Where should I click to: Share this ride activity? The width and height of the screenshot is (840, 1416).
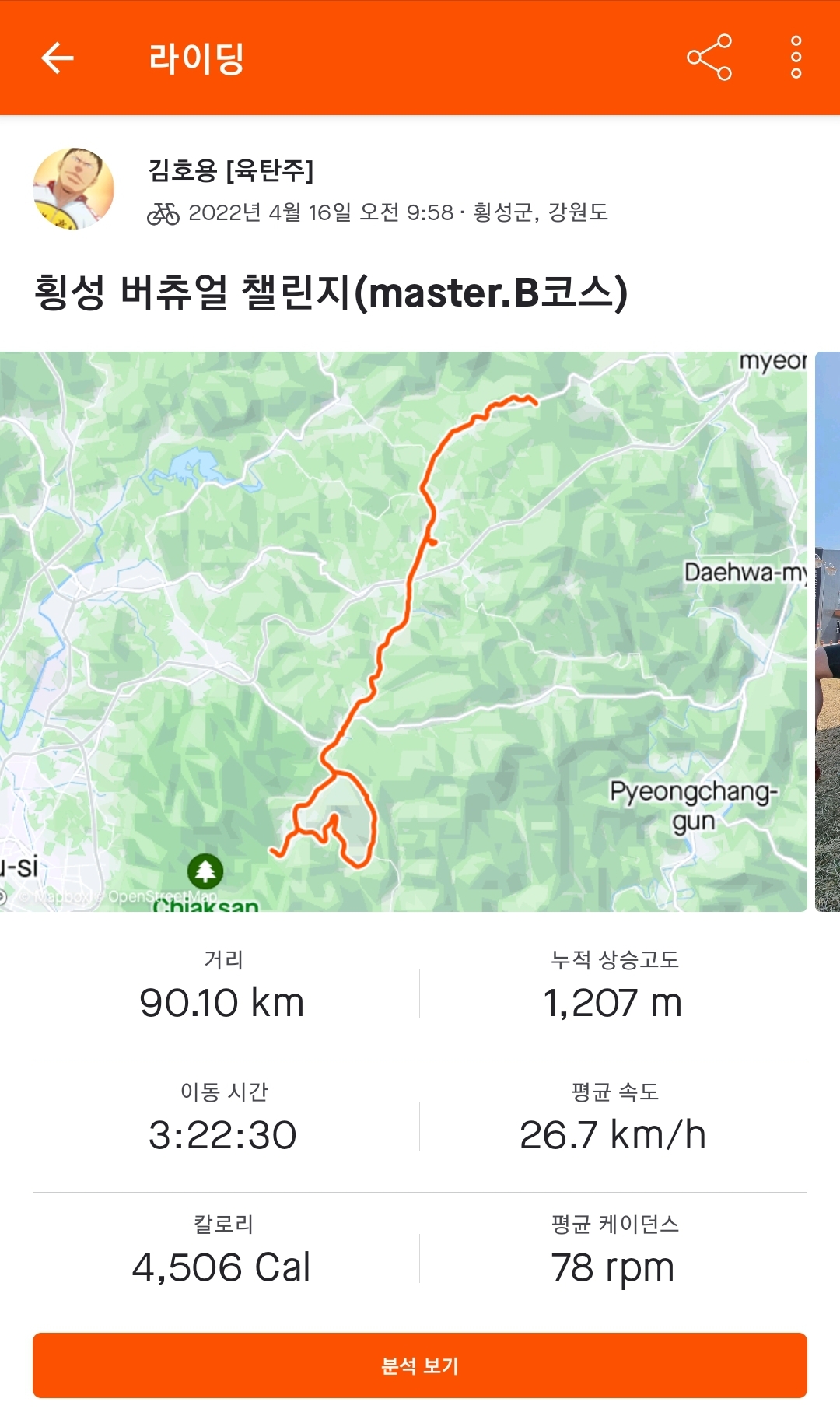tap(709, 58)
